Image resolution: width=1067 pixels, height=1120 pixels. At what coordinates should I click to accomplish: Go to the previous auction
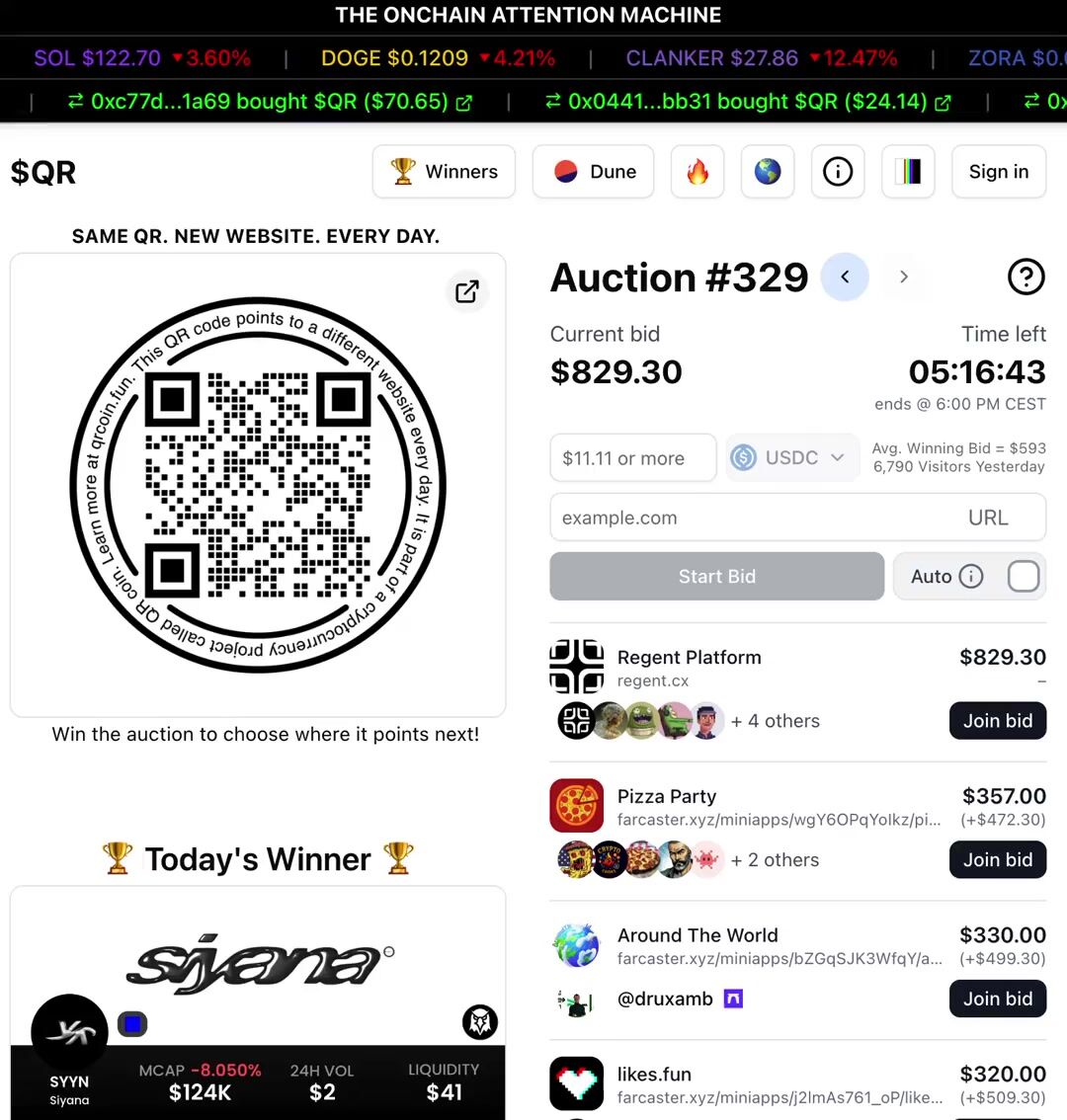pos(845,278)
